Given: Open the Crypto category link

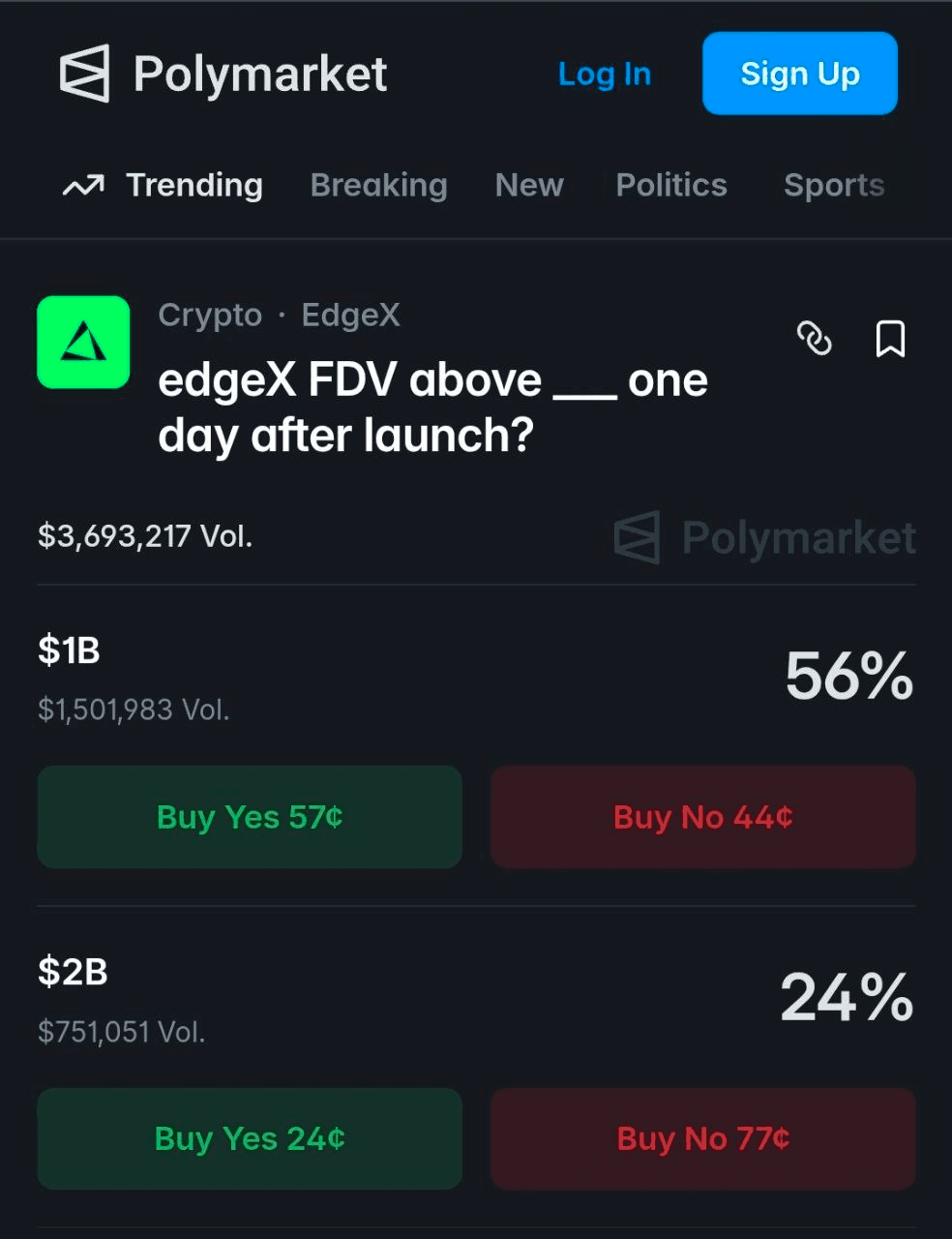Looking at the screenshot, I should tap(210, 315).
